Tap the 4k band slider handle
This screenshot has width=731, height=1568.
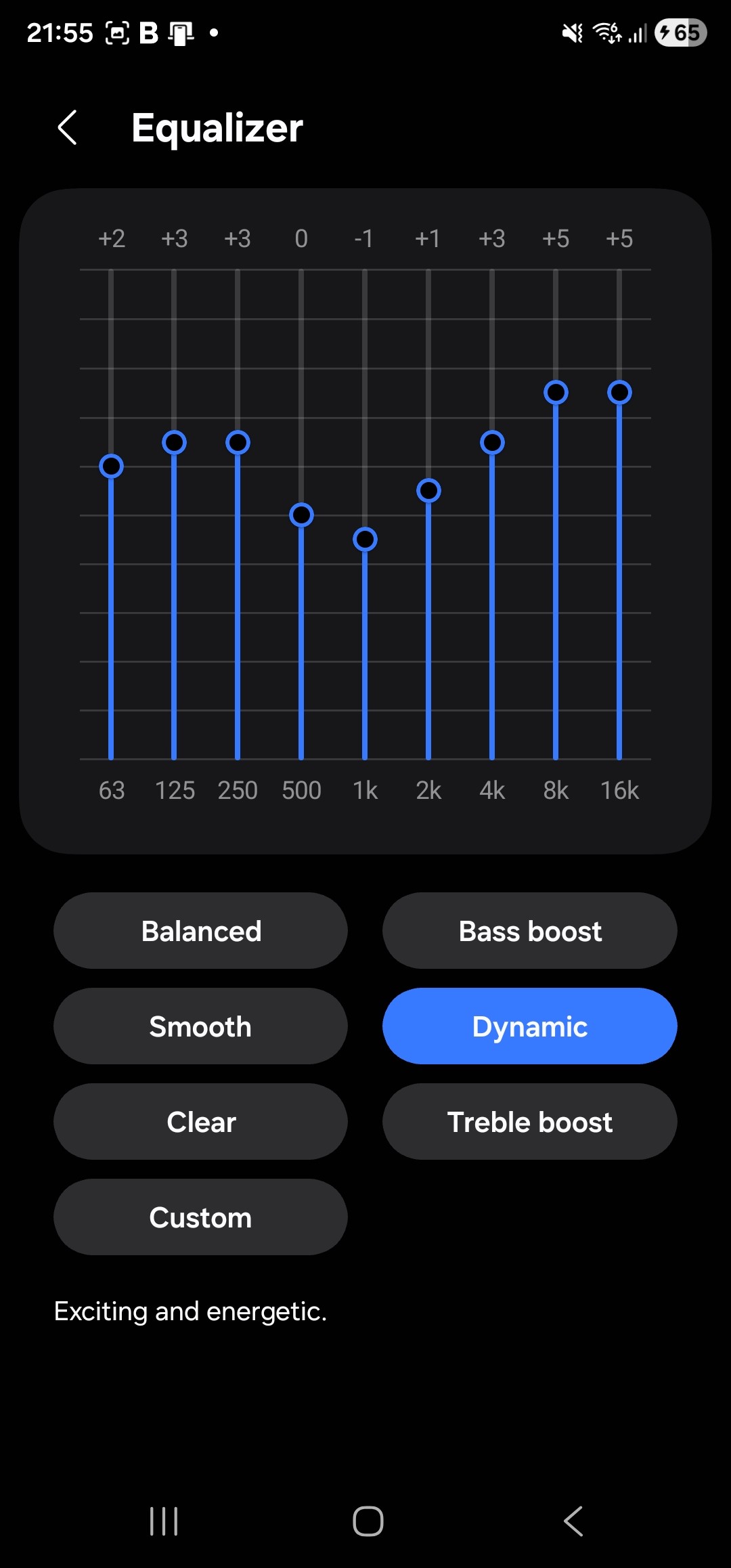492,443
